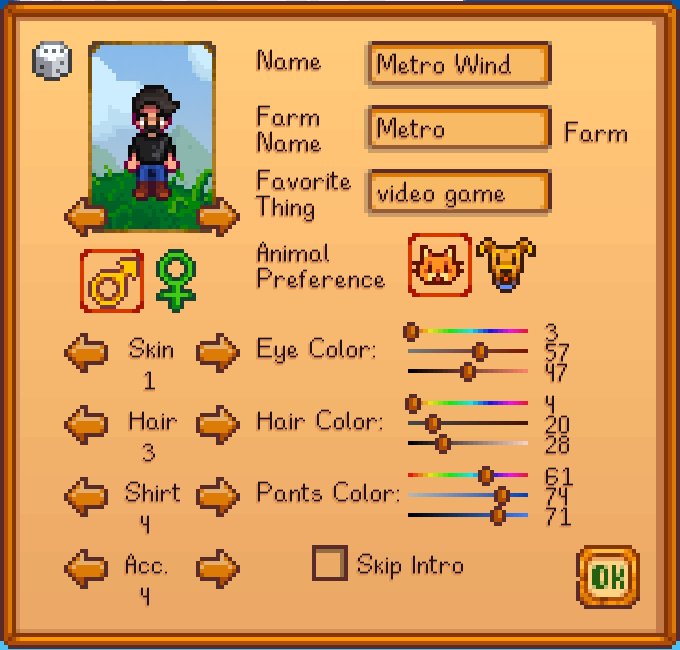Screen dimensions: 680x650
Task: Edit the Farm Name field
Action: 459,129
